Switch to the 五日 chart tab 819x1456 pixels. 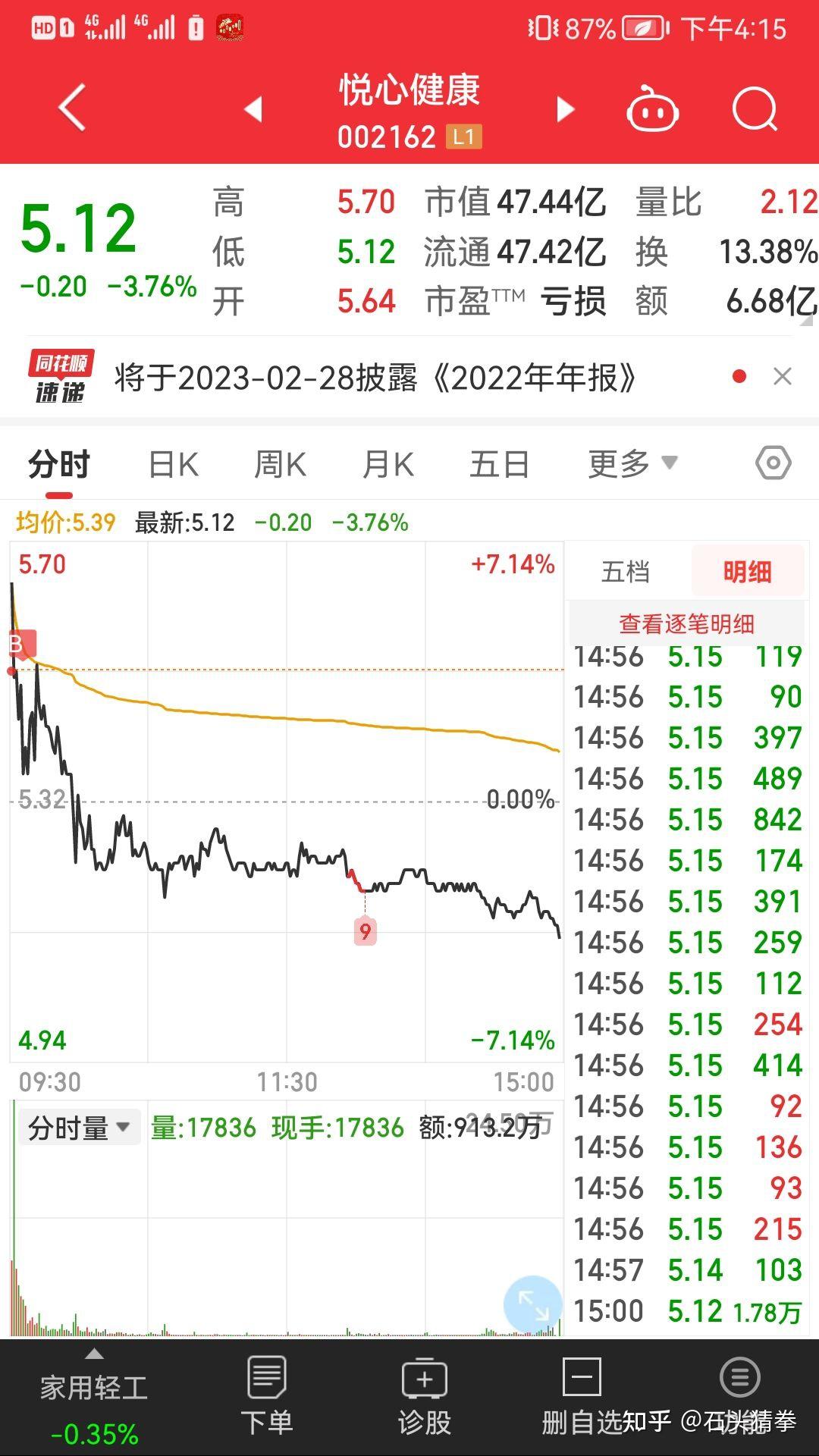coord(499,464)
